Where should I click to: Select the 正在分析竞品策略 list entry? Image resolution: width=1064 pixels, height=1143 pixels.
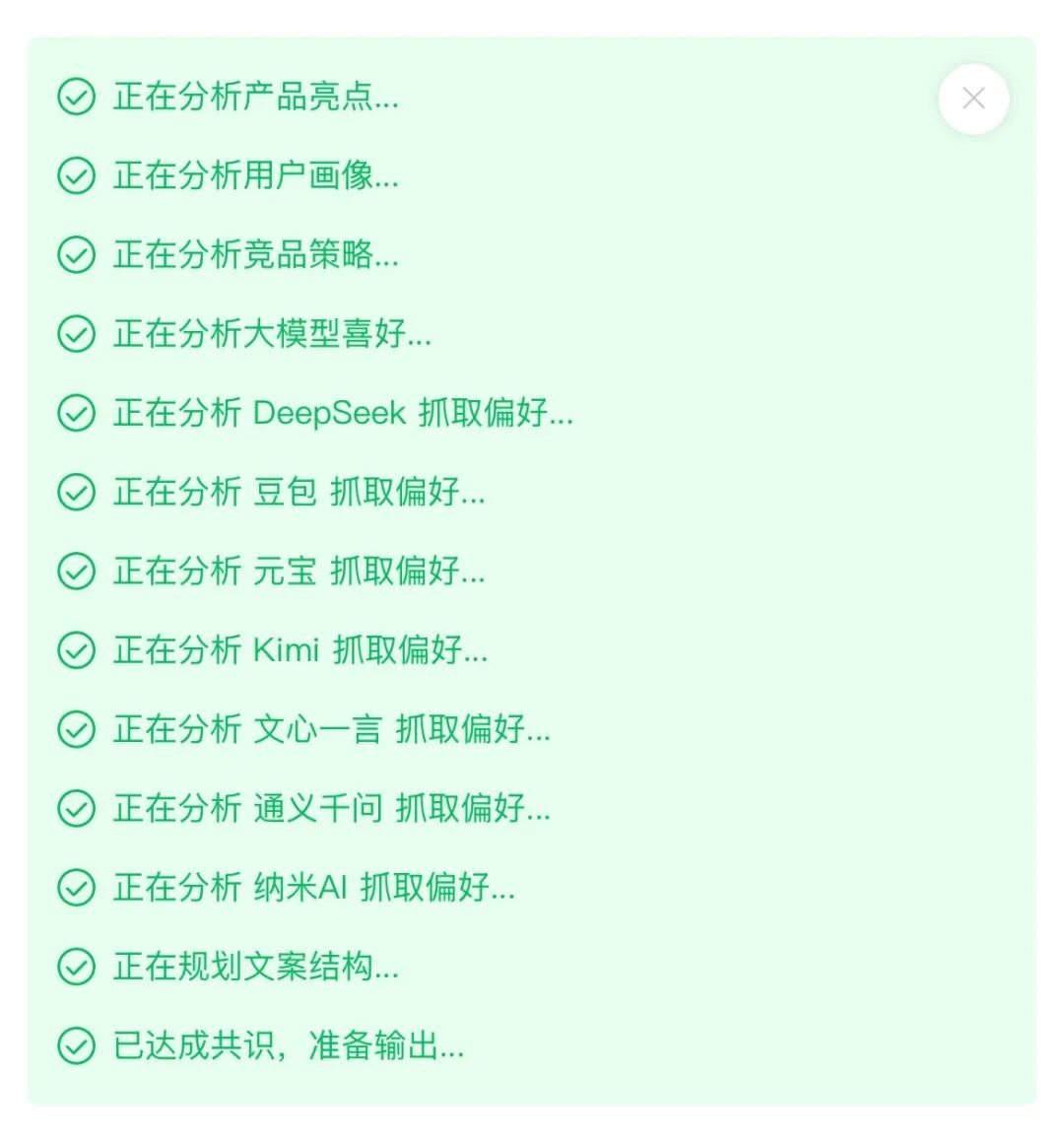[254, 256]
